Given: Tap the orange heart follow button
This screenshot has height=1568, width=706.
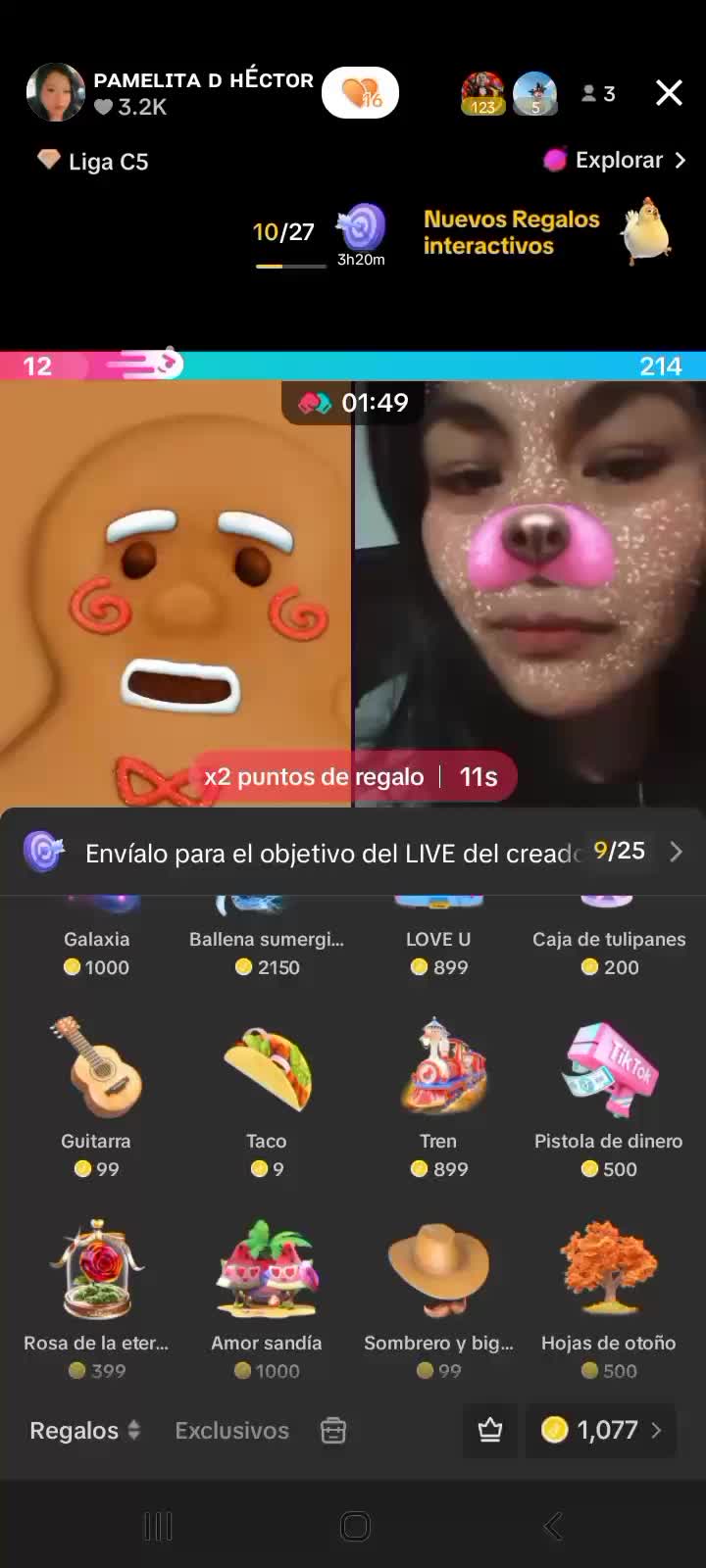Looking at the screenshot, I should click(x=360, y=93).
